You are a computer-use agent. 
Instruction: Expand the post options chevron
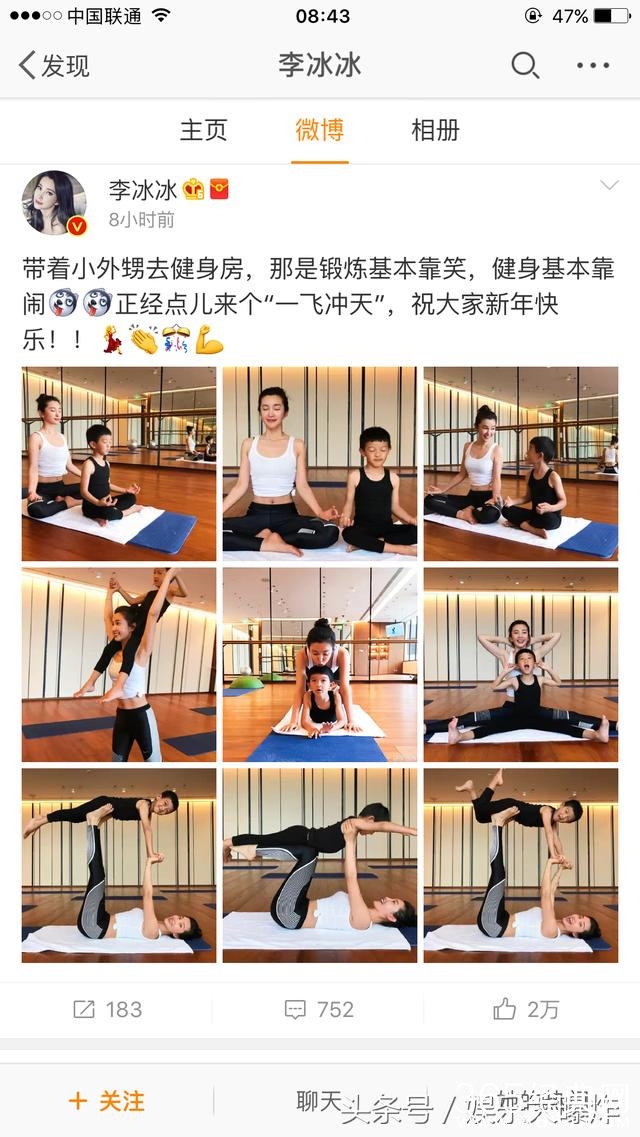pyautogui.click(x=609, y=186)
